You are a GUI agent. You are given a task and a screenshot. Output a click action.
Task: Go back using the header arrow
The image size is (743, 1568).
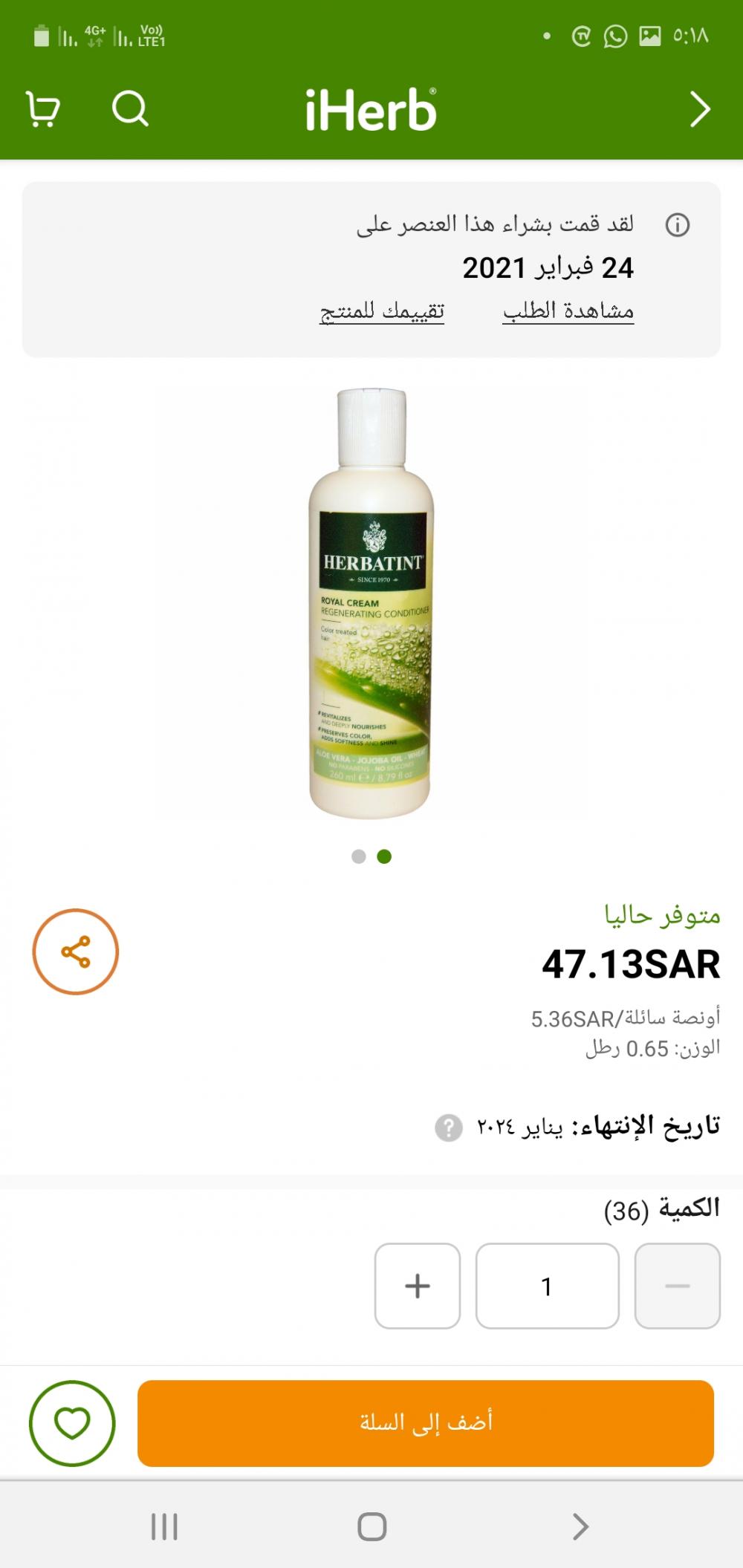[x=699, y=110]
